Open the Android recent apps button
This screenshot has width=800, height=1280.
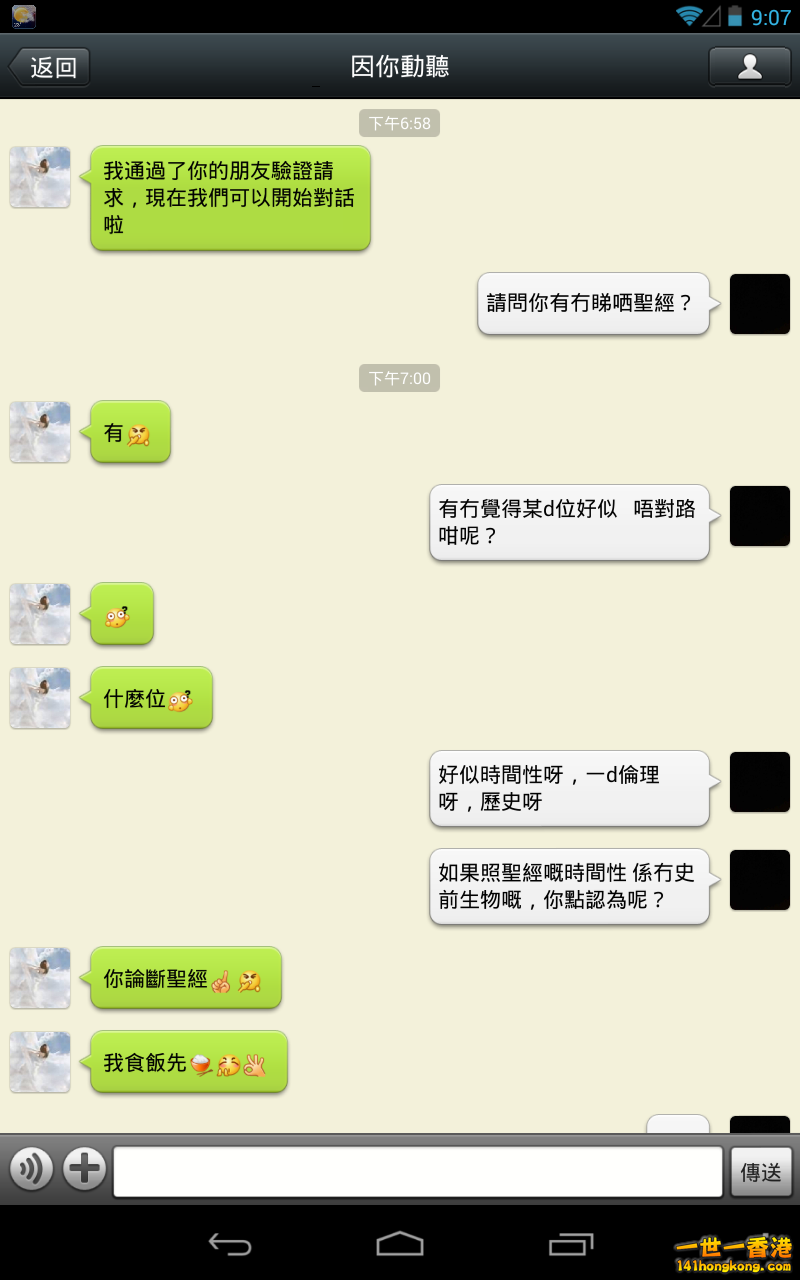point(568,1244)
